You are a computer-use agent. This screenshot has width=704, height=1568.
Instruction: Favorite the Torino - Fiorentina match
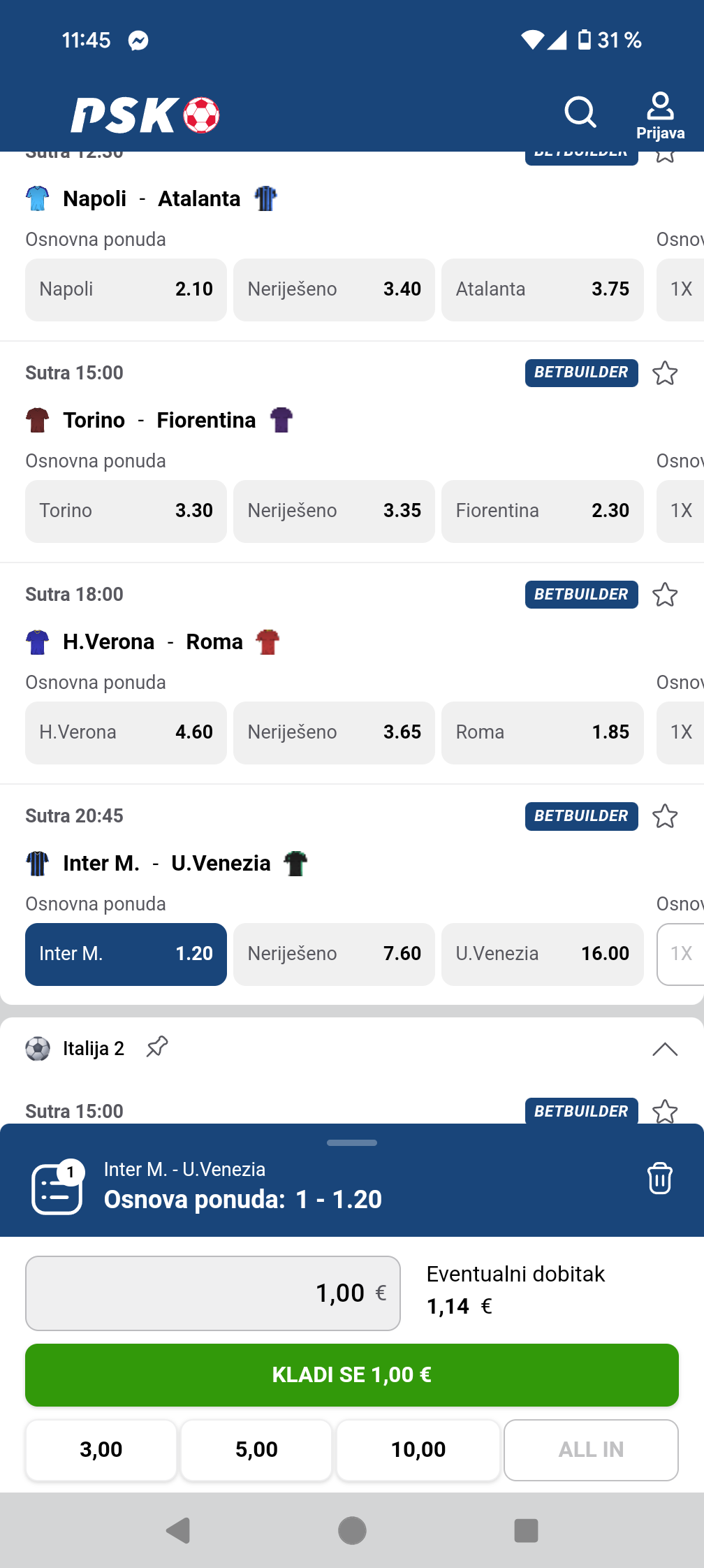tap(665, 373)
